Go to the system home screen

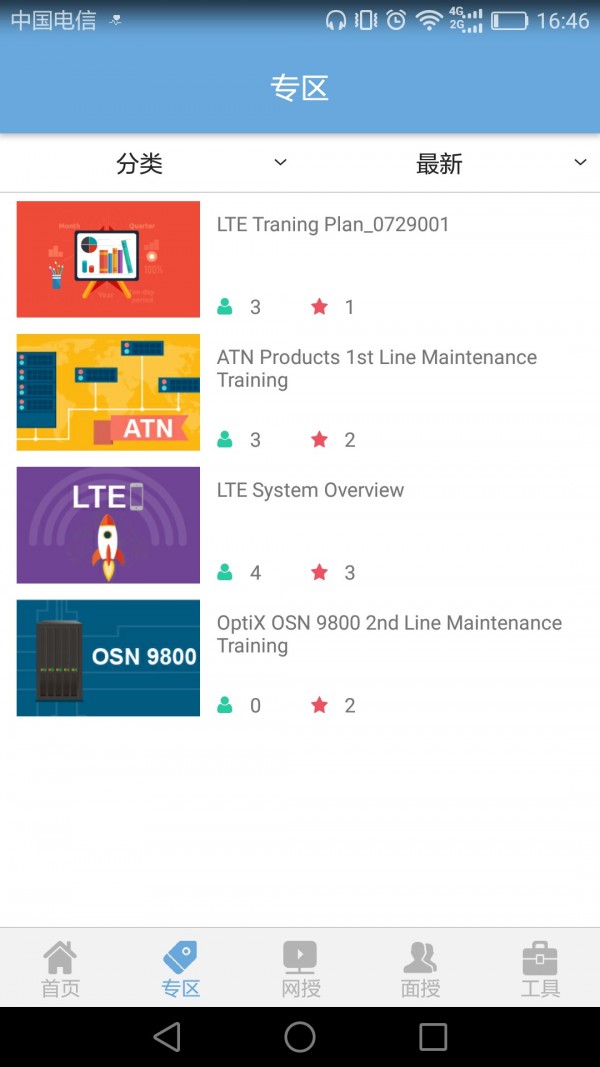[300, 1036]
